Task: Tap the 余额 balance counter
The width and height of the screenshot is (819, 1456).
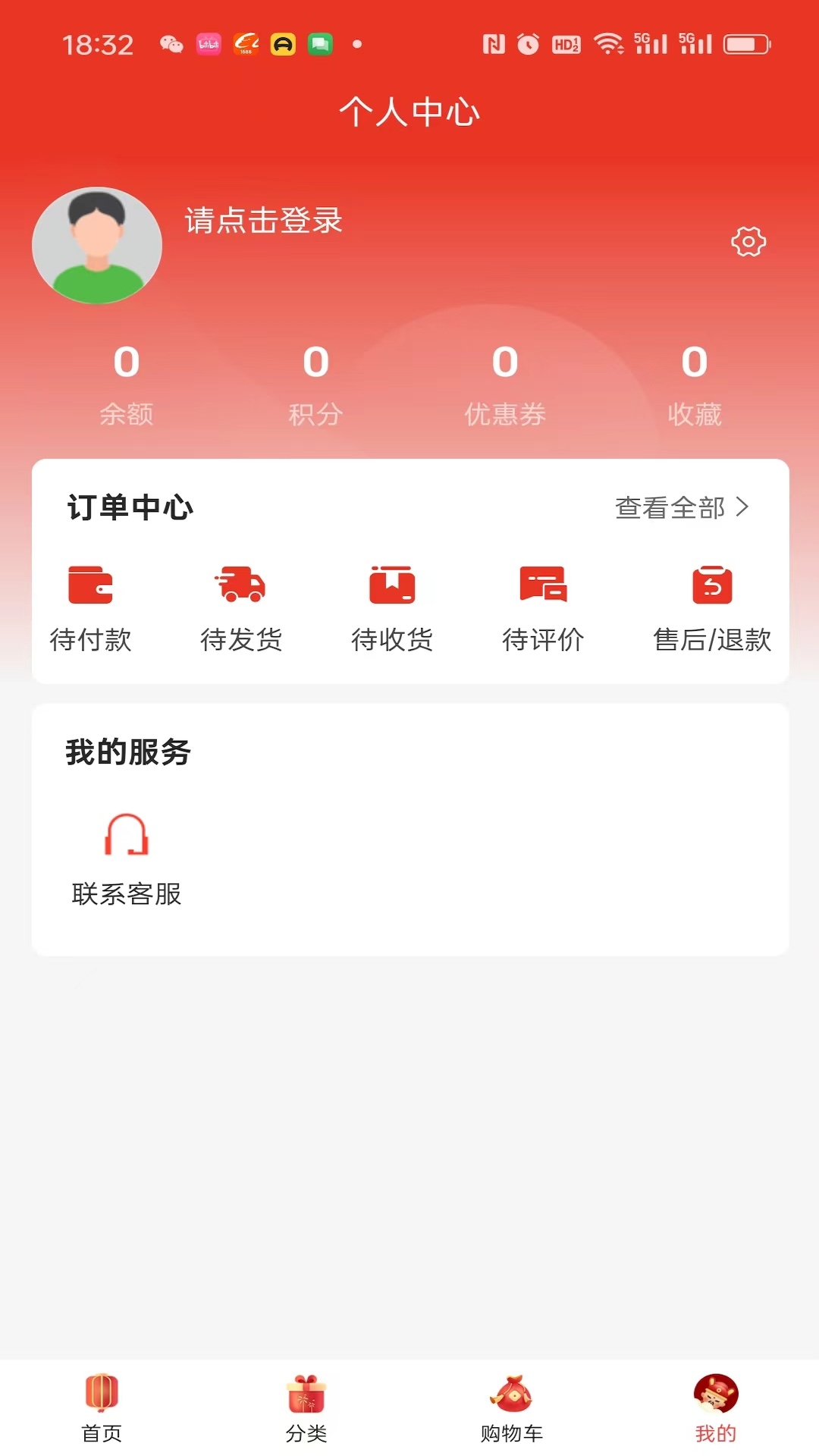Action: (x=127, y=387)
